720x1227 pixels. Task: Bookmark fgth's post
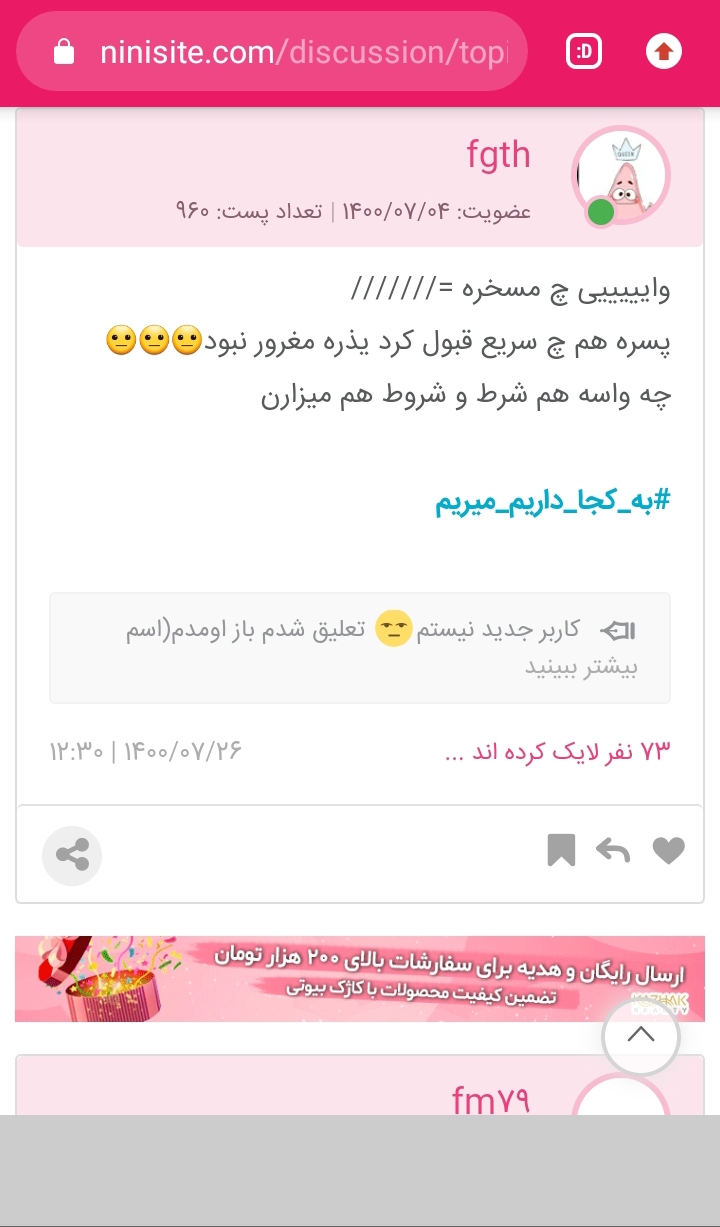(x=561, y=851)
